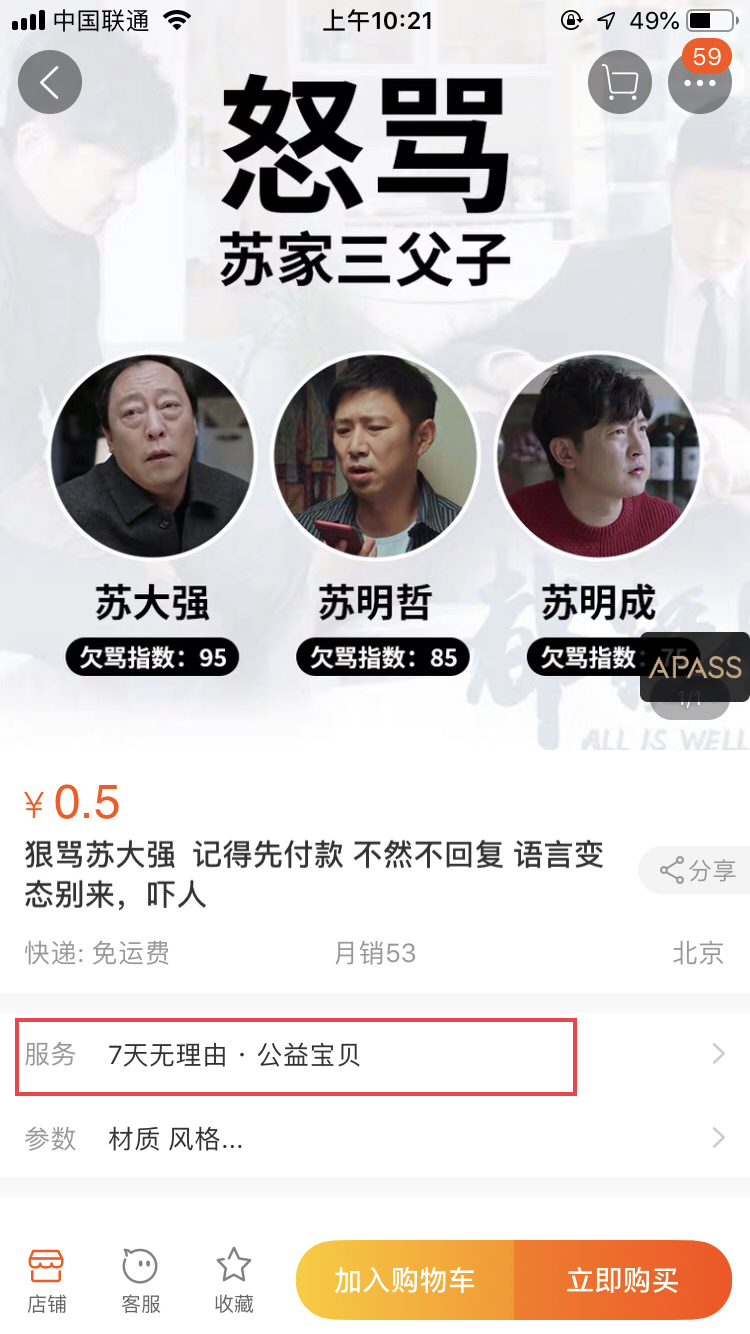Contact 客服 customer service
750x1334 pixels.
(139, 1280)
